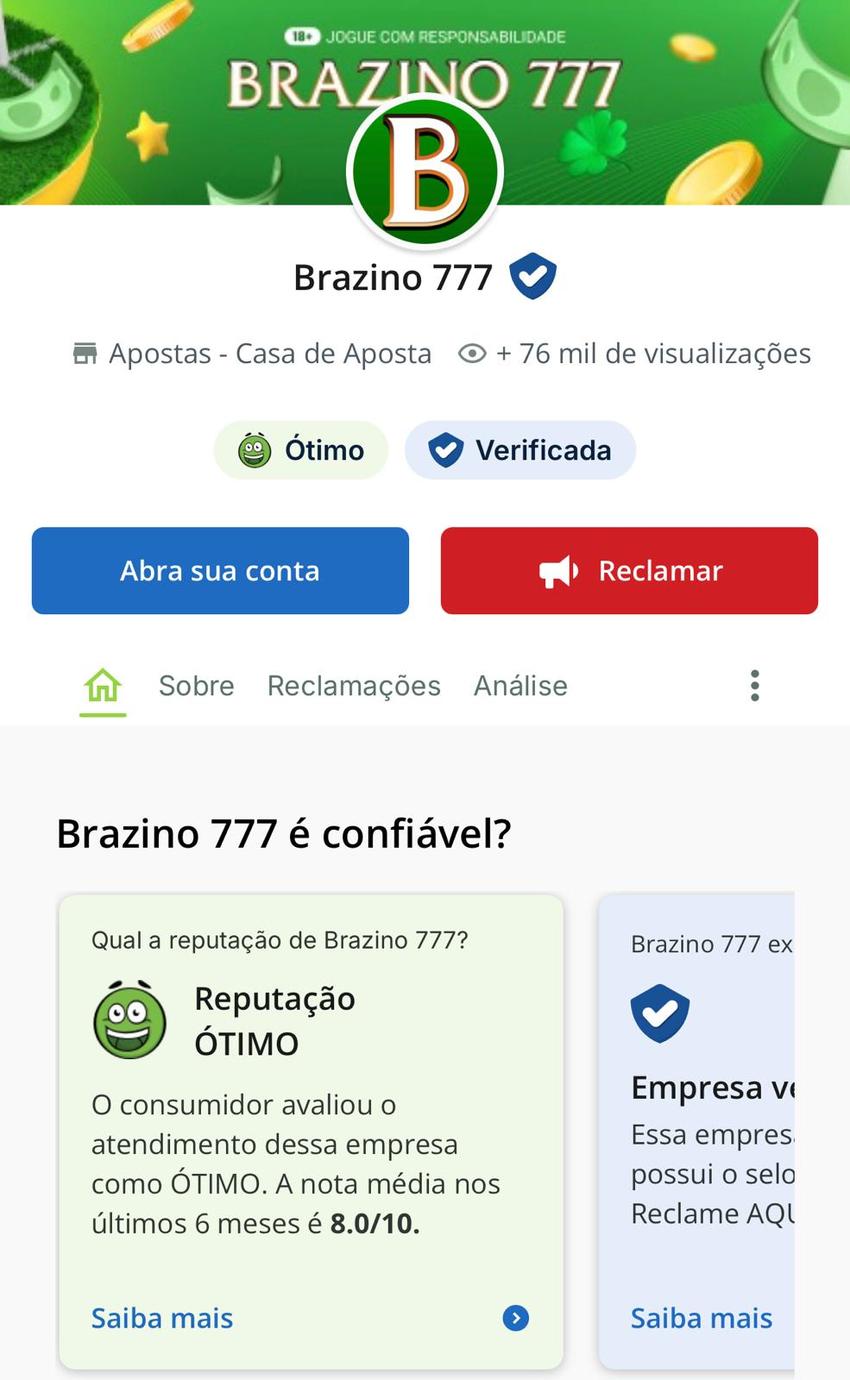Click the verified shield next to Brazino 777 name

tap(533, 276)
